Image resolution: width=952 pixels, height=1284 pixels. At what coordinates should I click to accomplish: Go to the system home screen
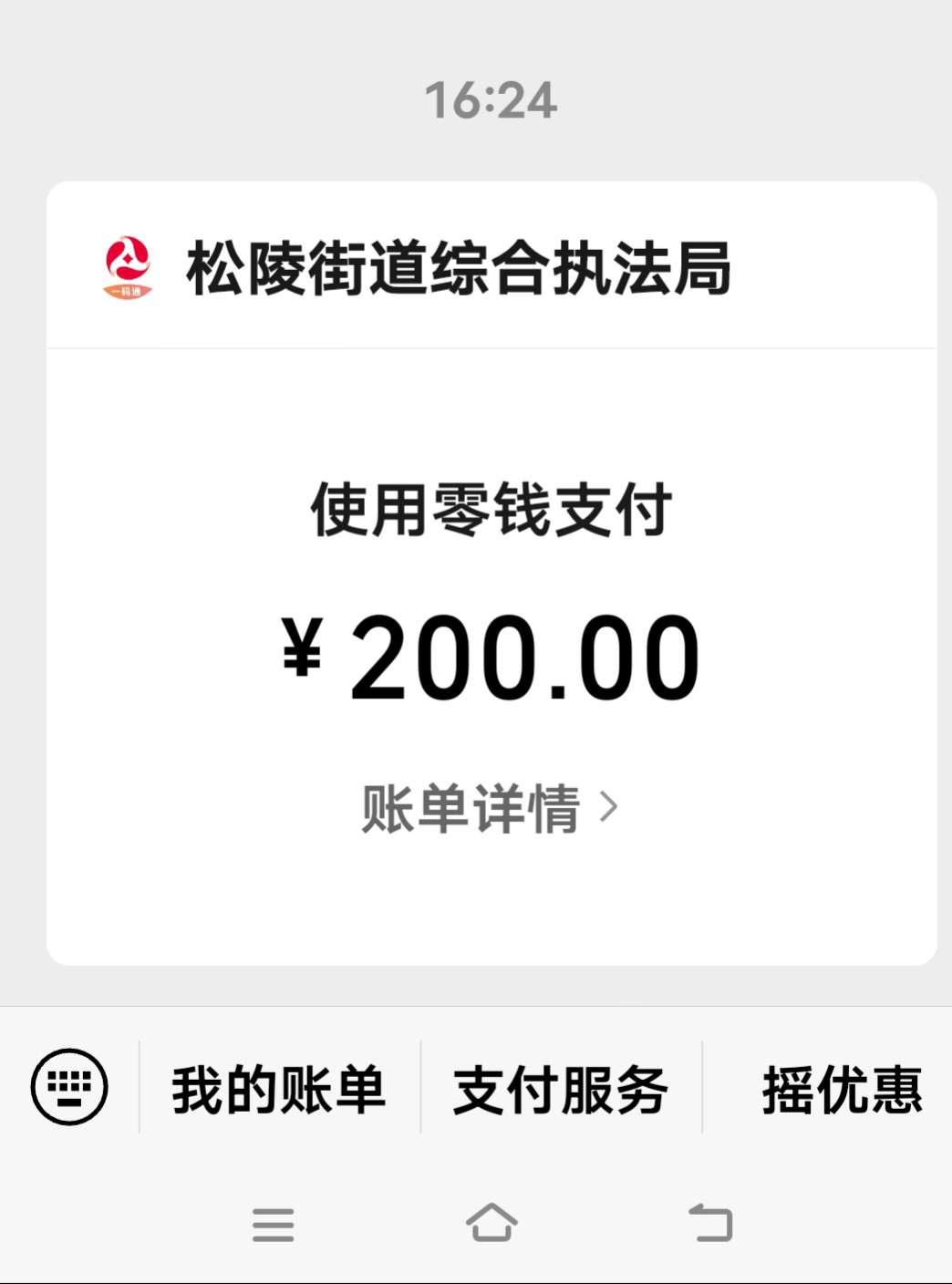click(x=492, y=1223)
